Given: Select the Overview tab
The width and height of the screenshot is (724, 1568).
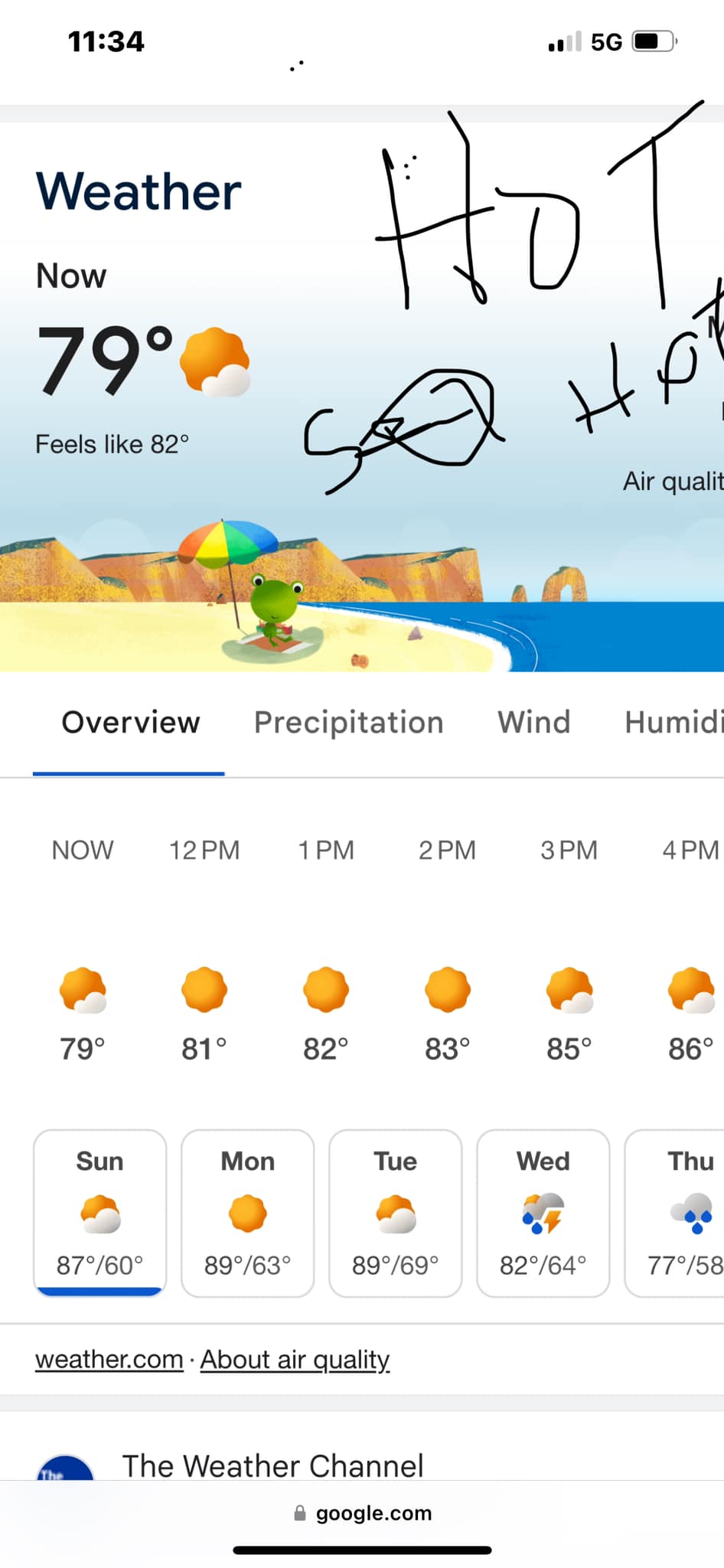Looking at the screenshot, I should pos(130,723).
